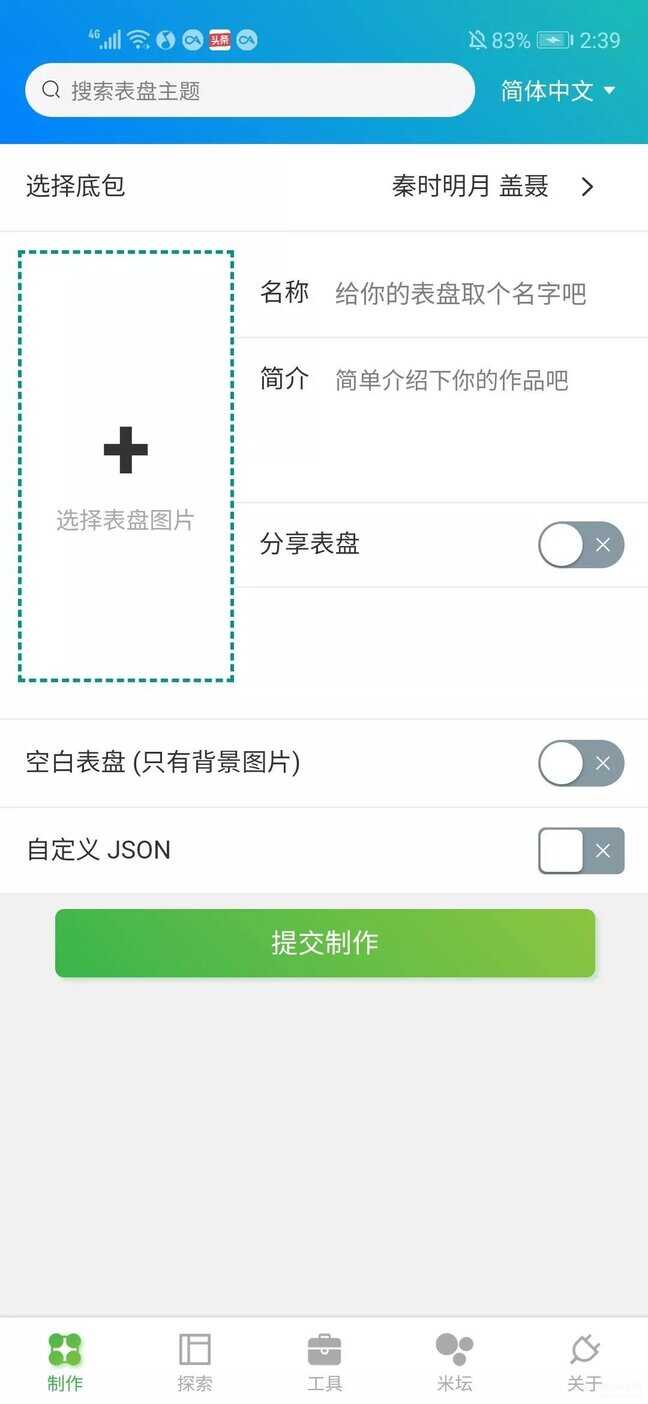Image resolution: width=648 pixels, height=1404 pixels.
Task: Toggle the 自定义 JSON switch
Action: [581, 851]
